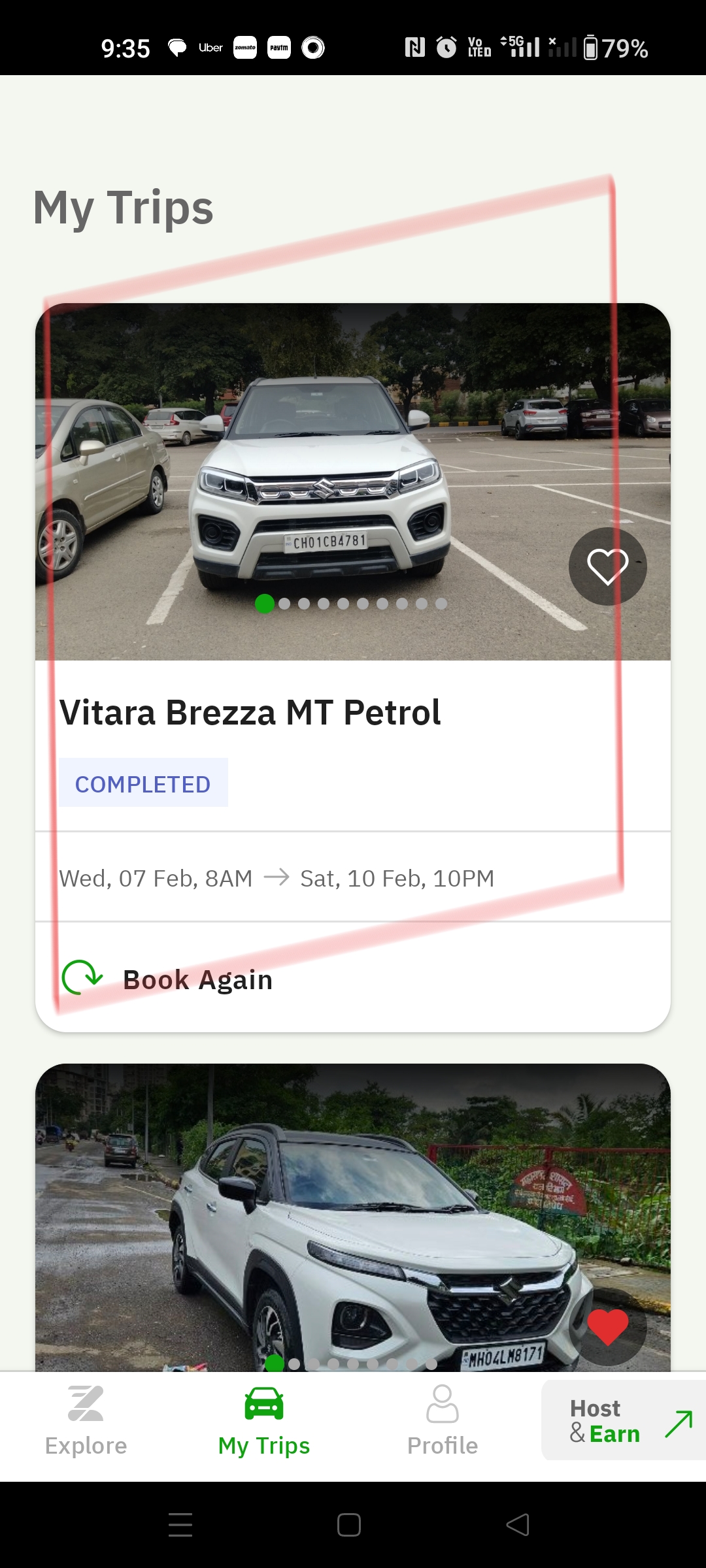
Task: Go back using system back button
Action: (518, 1525)
